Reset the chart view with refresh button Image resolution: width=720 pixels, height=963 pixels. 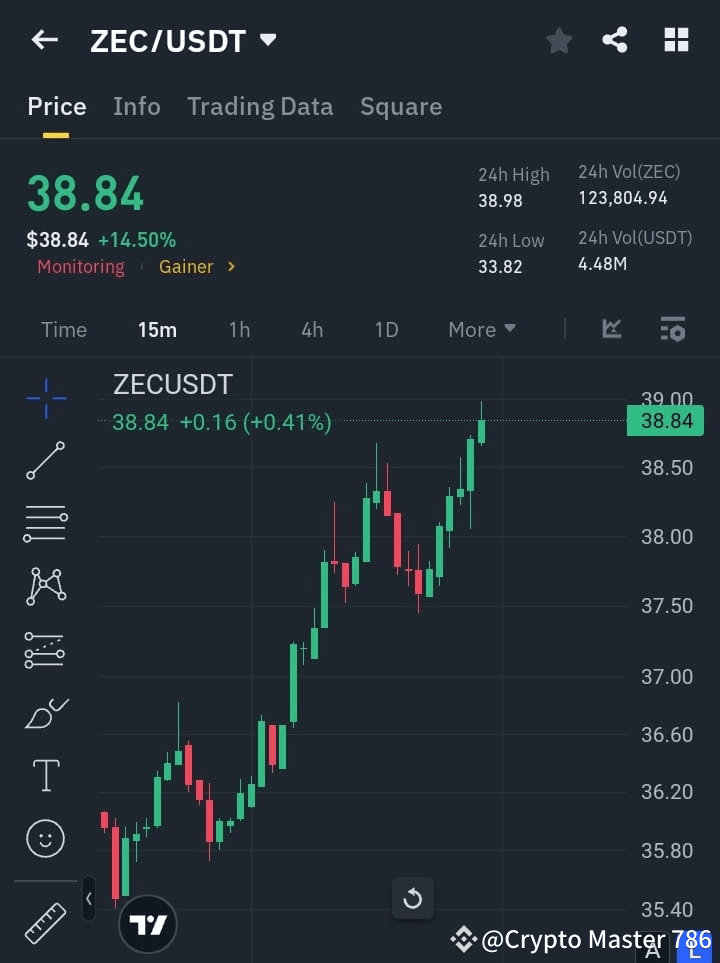click(413, 898)
